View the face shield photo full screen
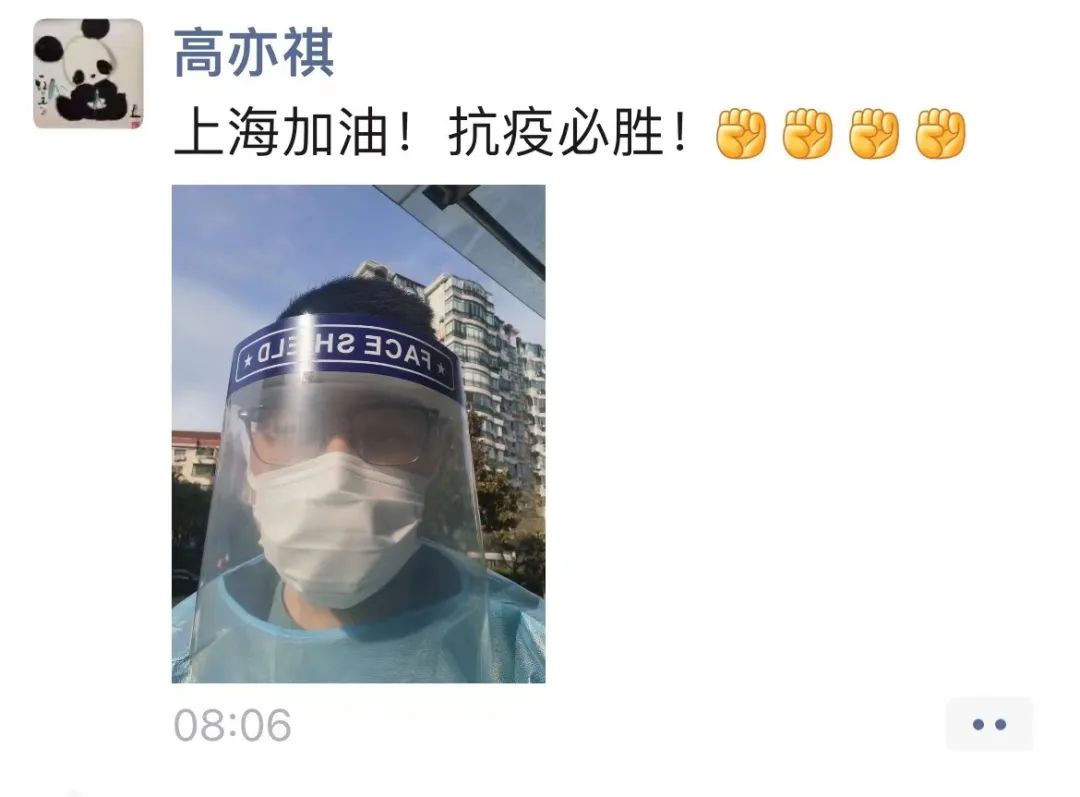This screenshot has height=797, width=1080. coord(358,434)
